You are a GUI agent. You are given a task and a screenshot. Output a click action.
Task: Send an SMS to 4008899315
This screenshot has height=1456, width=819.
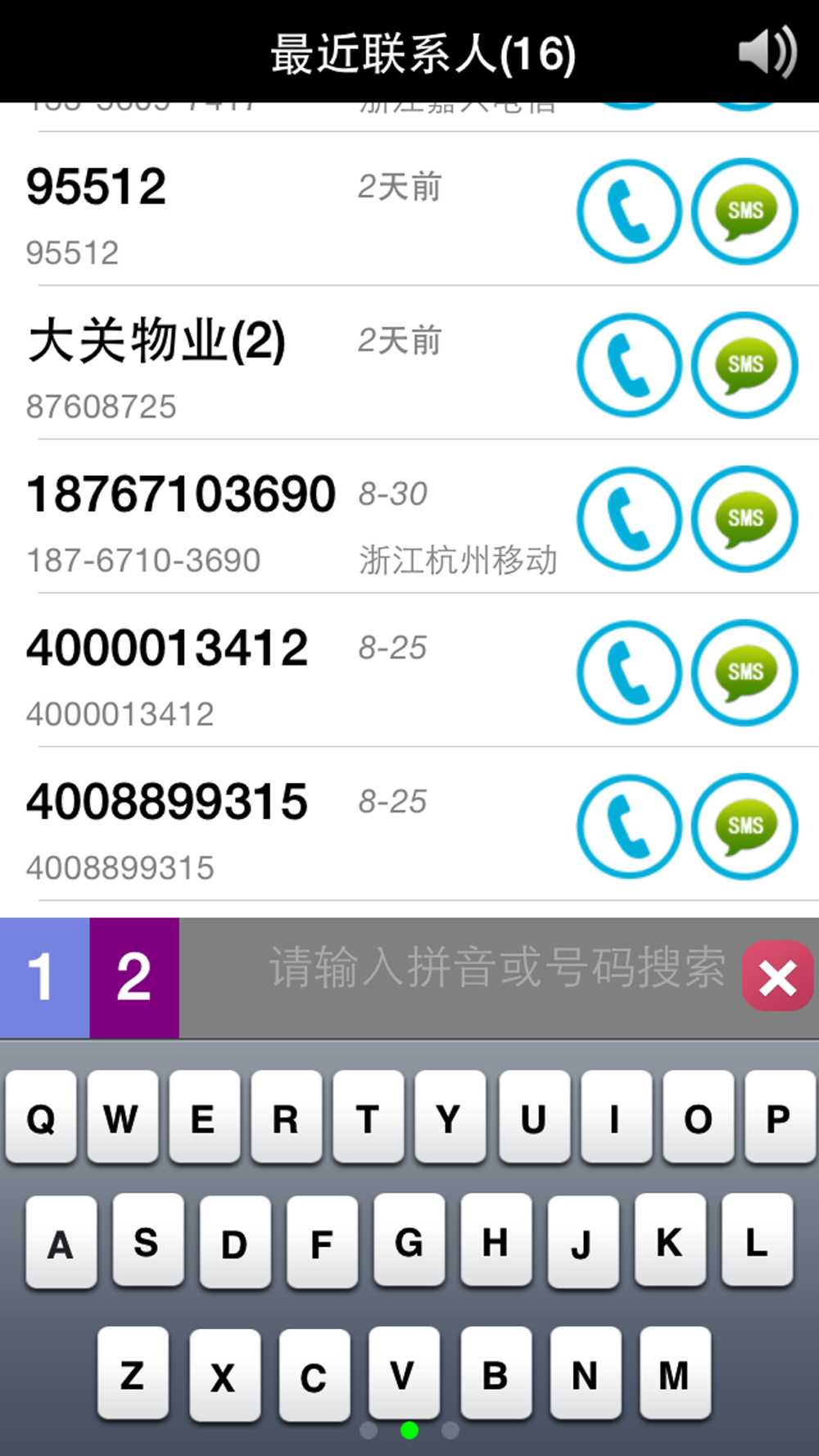pos(744,827)
